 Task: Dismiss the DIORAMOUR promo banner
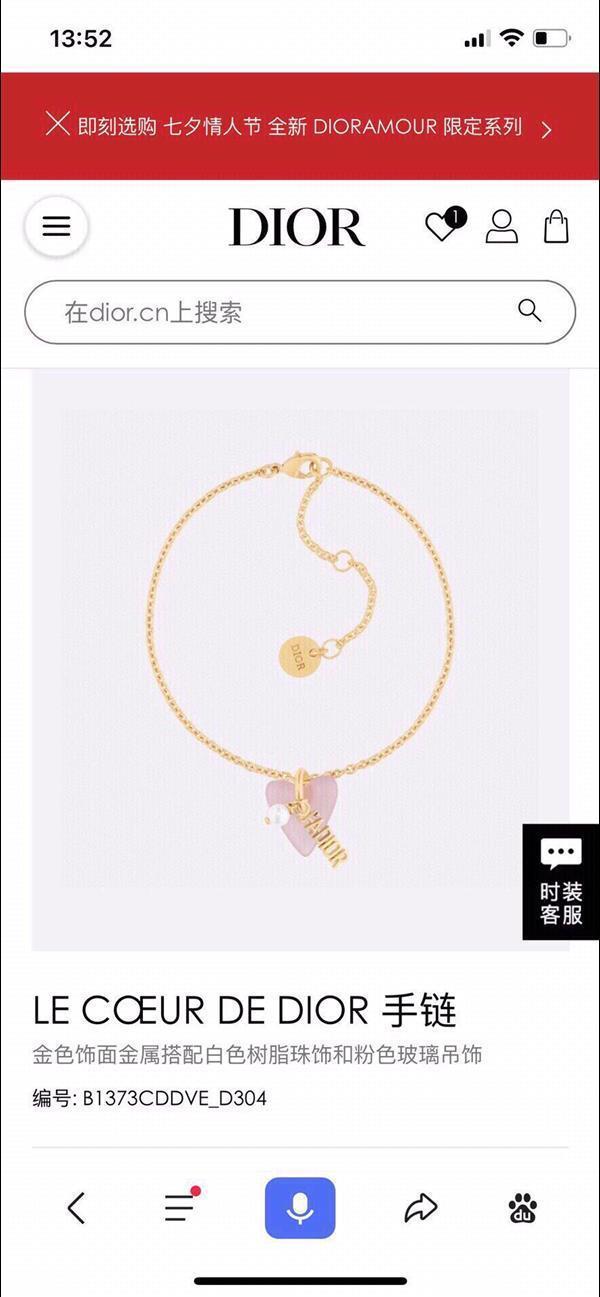pos(58,125)
